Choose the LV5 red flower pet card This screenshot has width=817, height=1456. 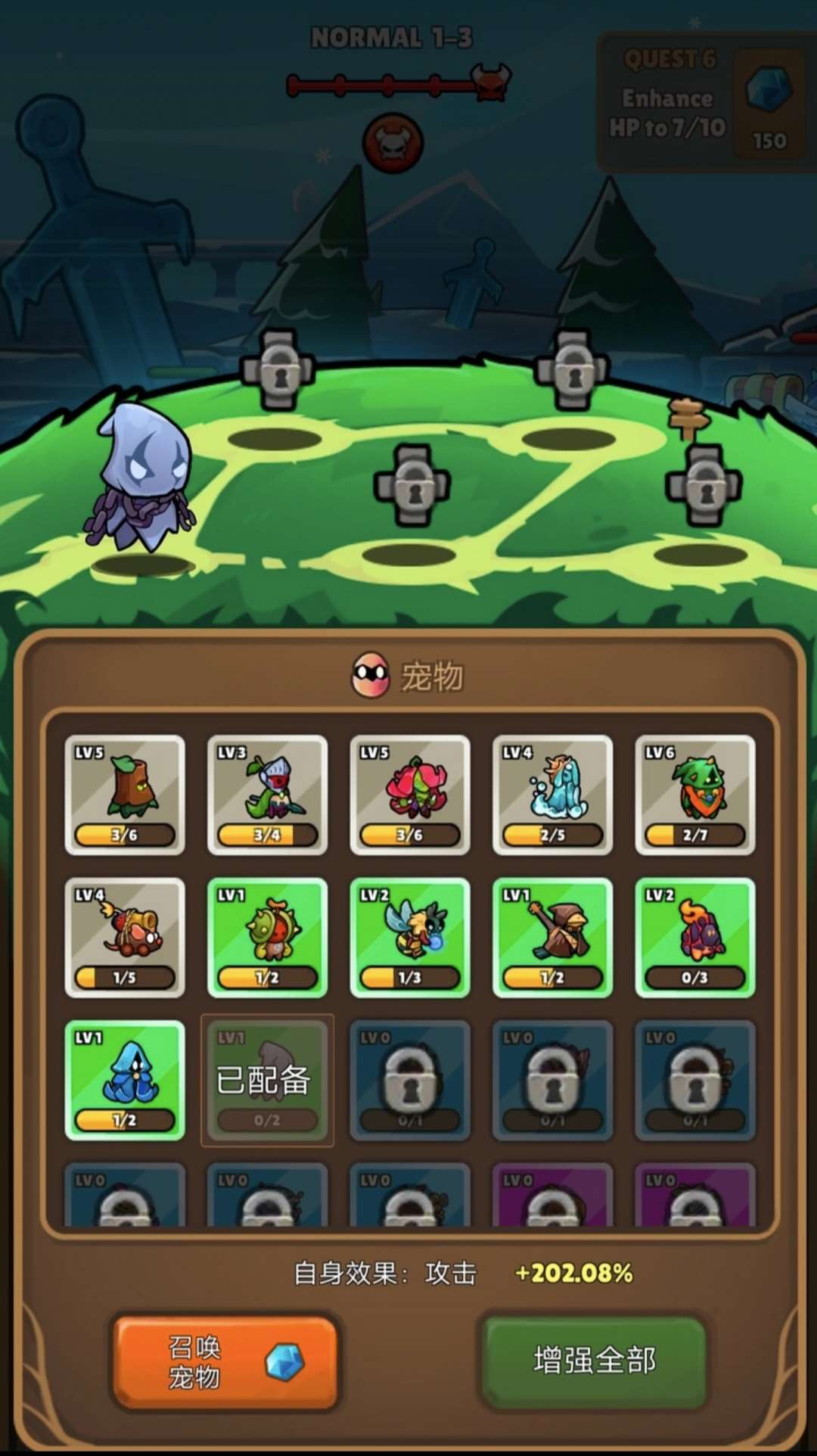click(410, 795)
